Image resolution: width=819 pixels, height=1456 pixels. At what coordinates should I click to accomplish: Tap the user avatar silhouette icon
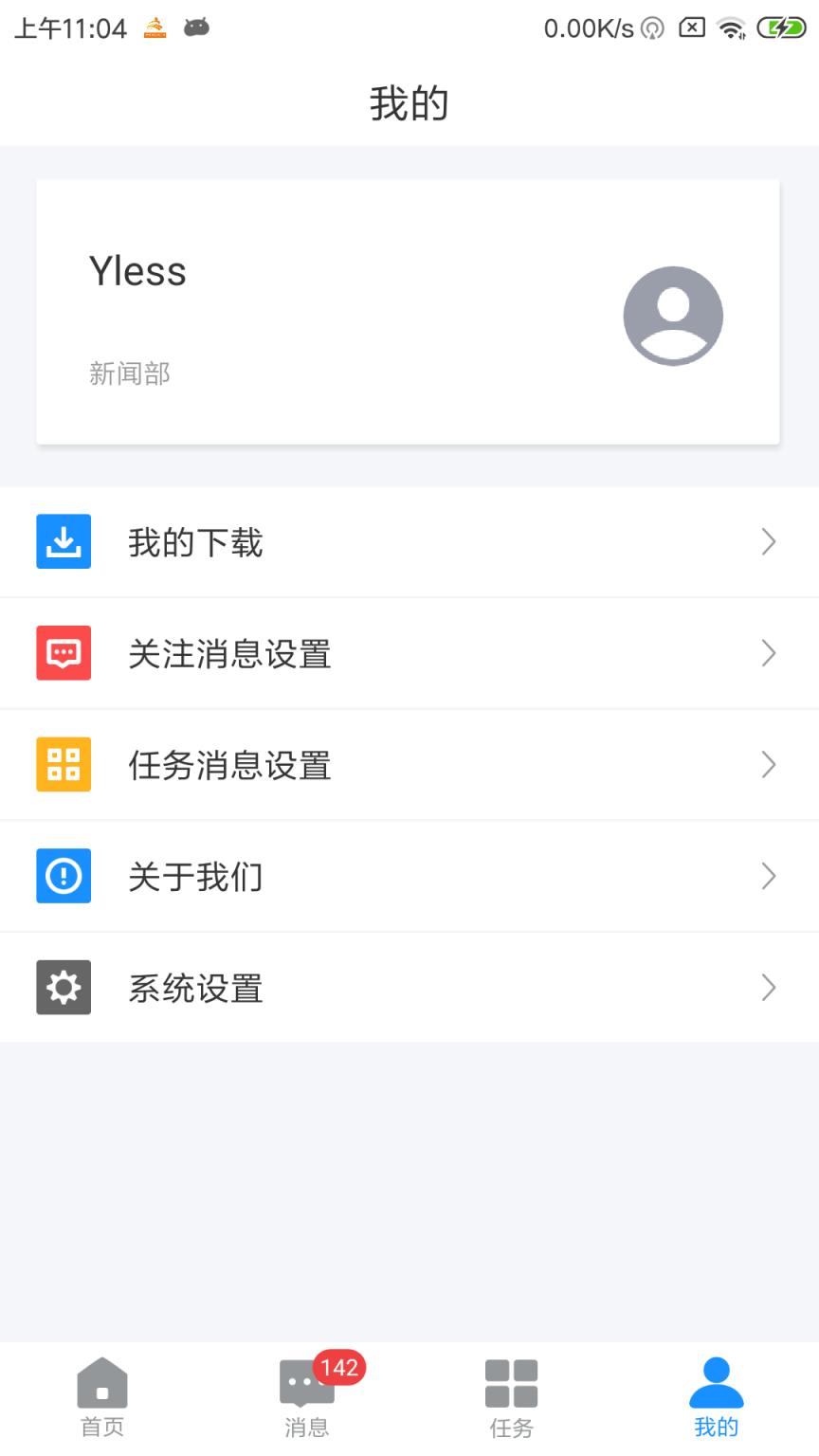[673, 316]
